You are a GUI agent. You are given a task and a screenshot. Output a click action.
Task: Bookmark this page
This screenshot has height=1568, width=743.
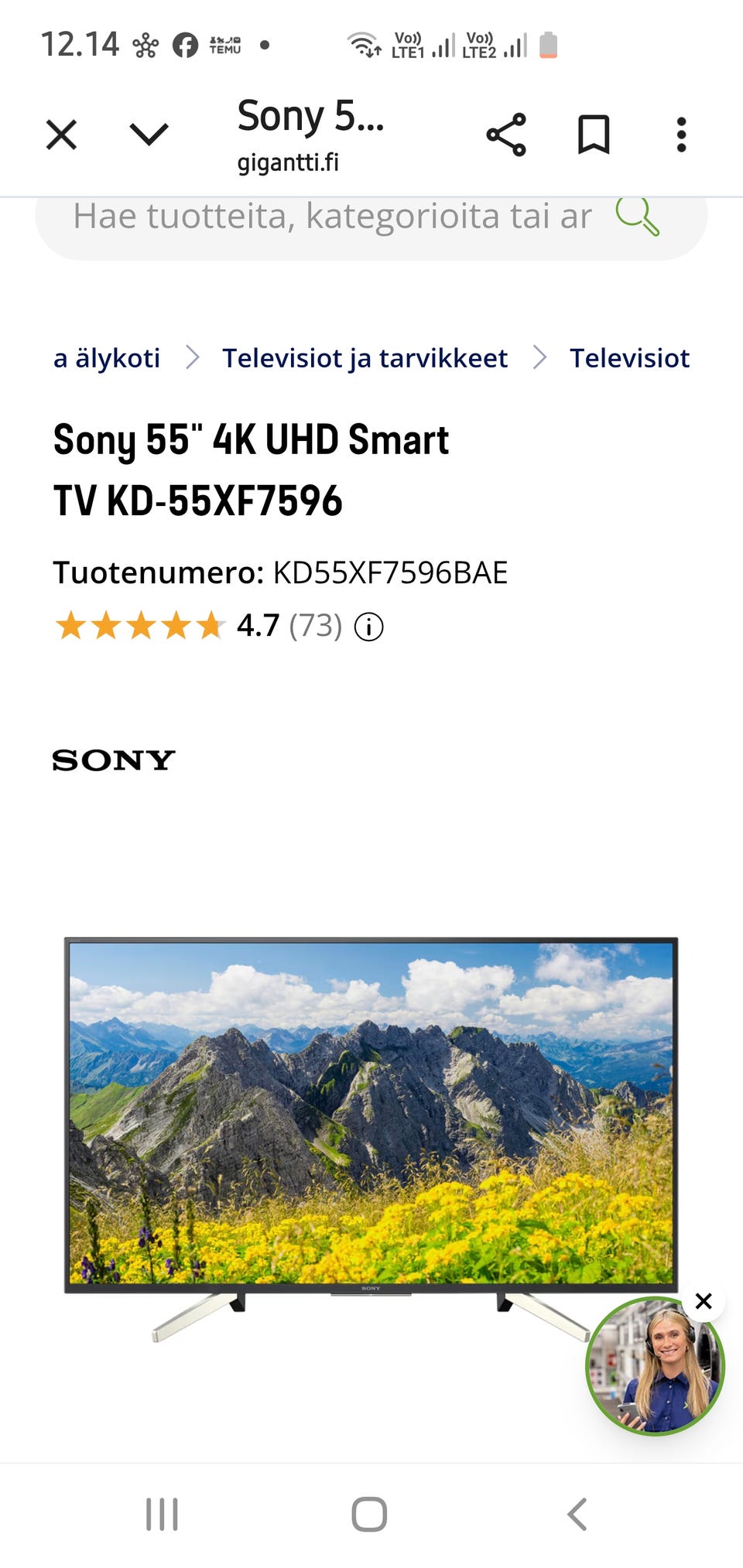coord(594,135)
